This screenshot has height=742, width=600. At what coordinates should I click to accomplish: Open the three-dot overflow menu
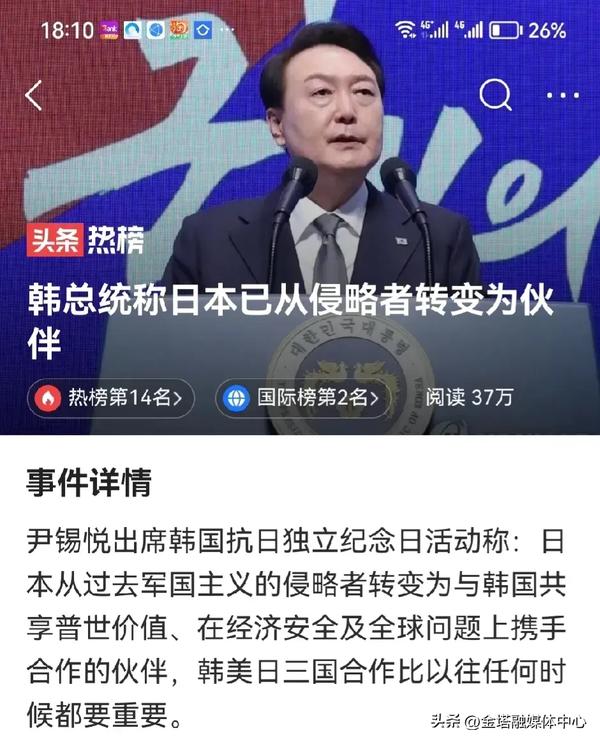(563, 96)
